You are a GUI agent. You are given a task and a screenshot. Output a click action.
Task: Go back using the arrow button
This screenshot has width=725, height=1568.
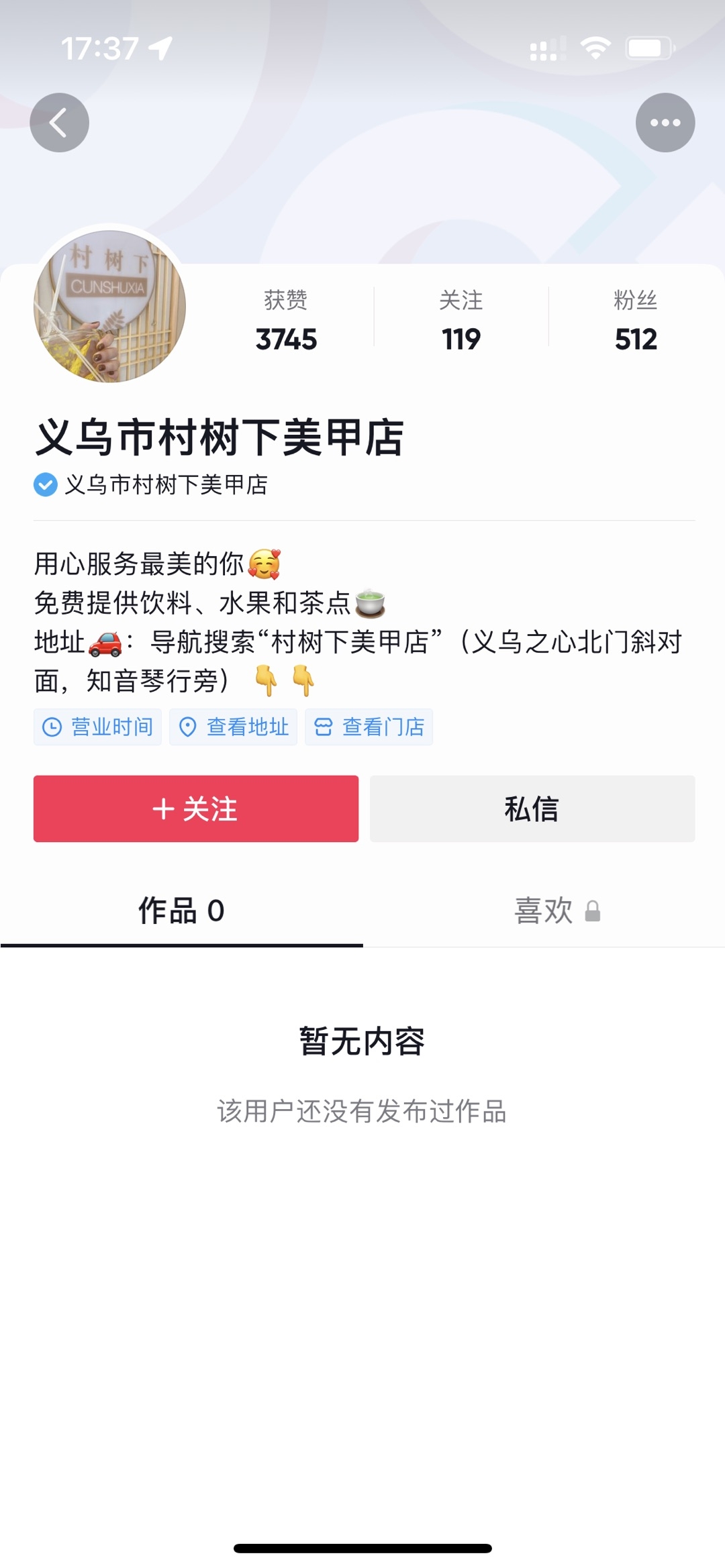pos(59,123)
